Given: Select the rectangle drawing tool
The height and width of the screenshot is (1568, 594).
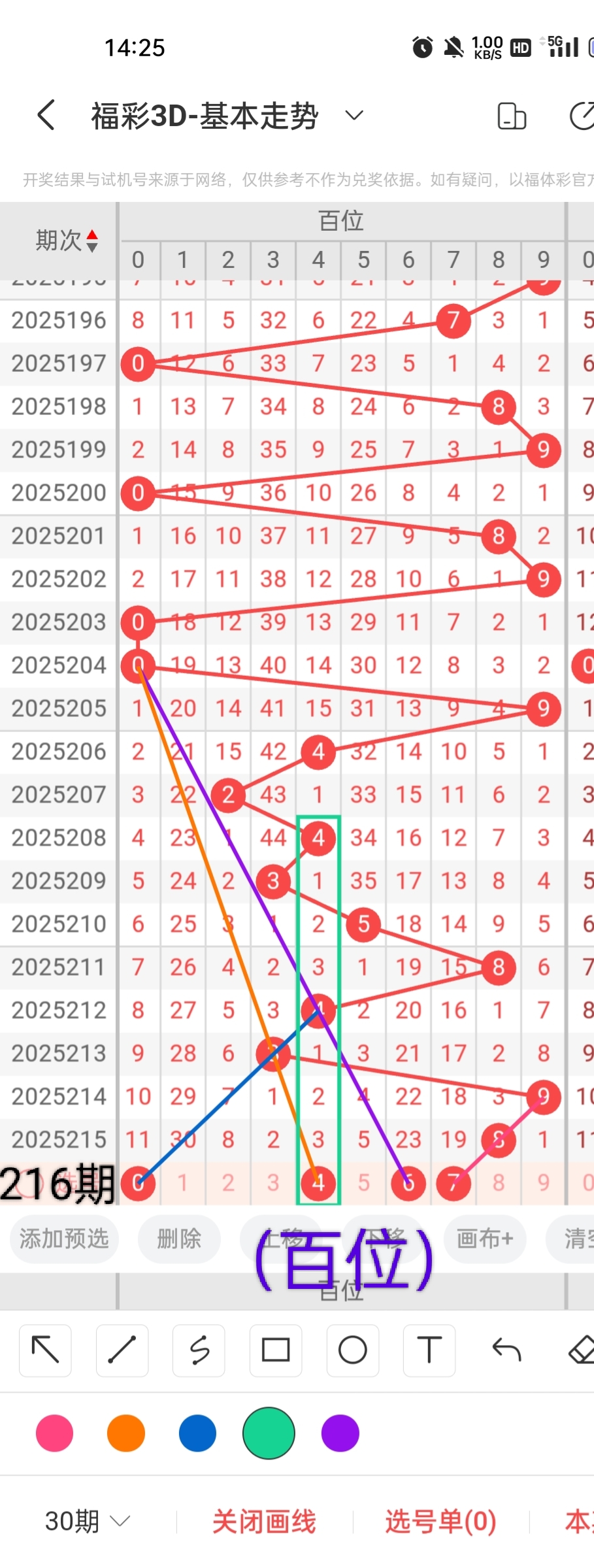Looking at the screenshot, I should pos(276,1350).
